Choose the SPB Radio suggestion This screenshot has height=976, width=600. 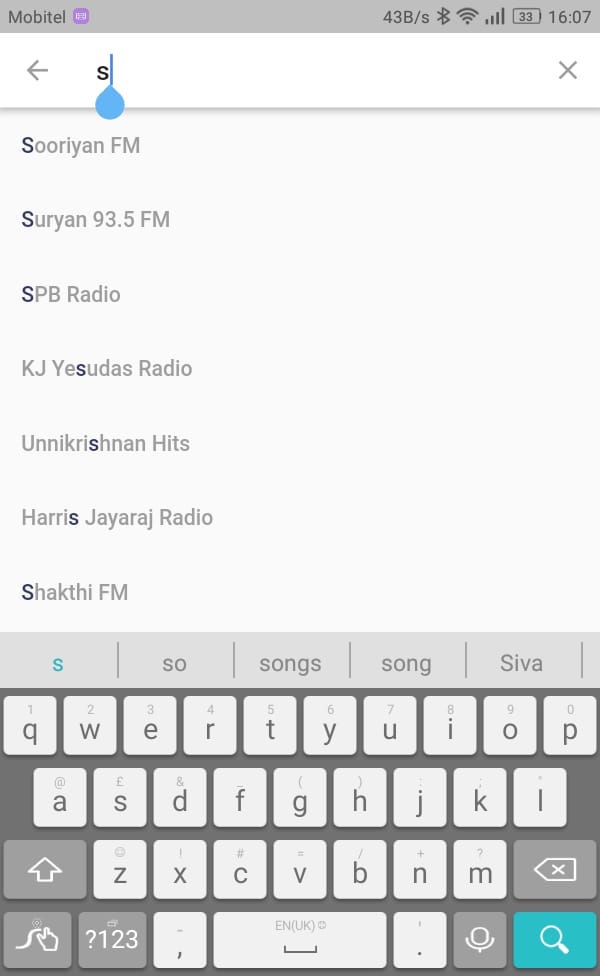coord(71,294)
